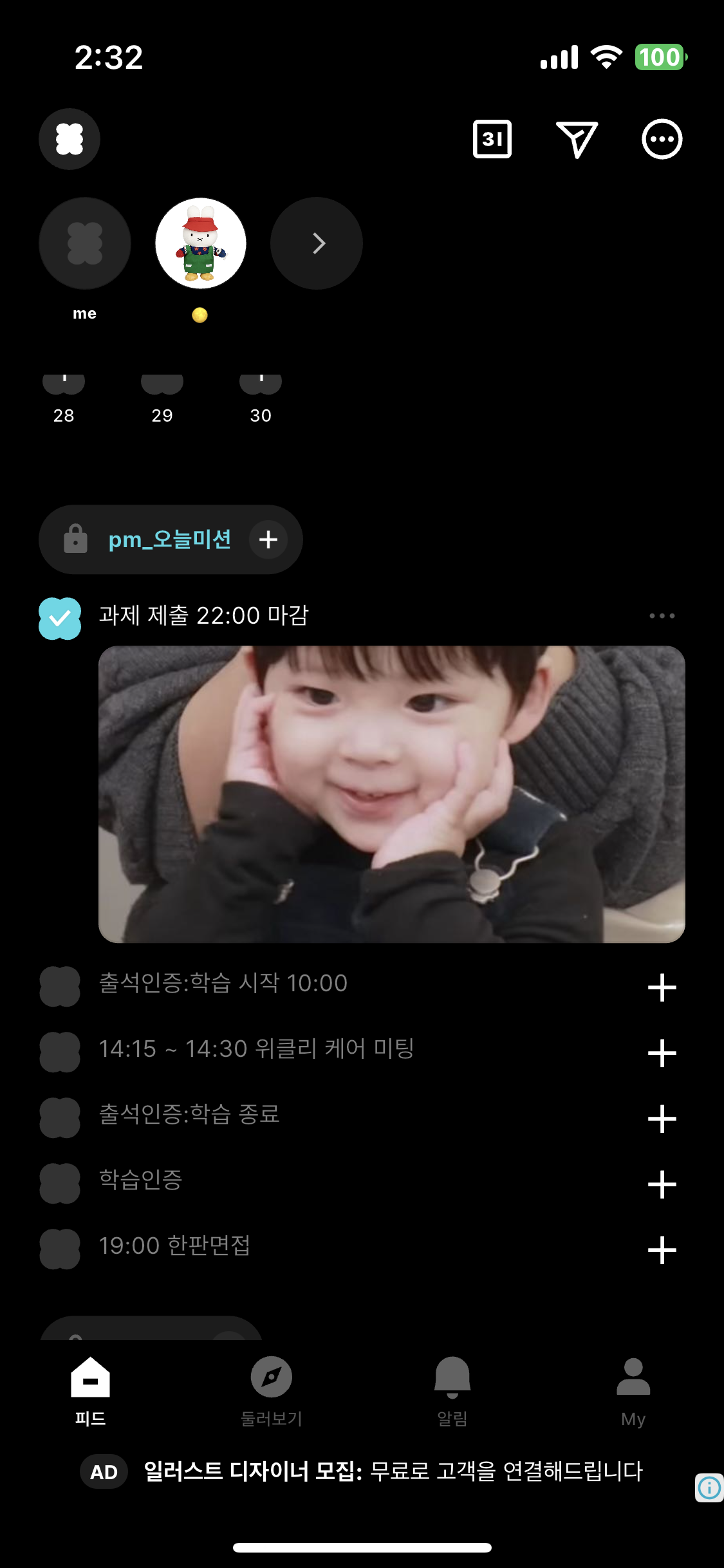
Task: Check off 출석인증:학습 시작 10:00
Action: [x=60, y=986]
